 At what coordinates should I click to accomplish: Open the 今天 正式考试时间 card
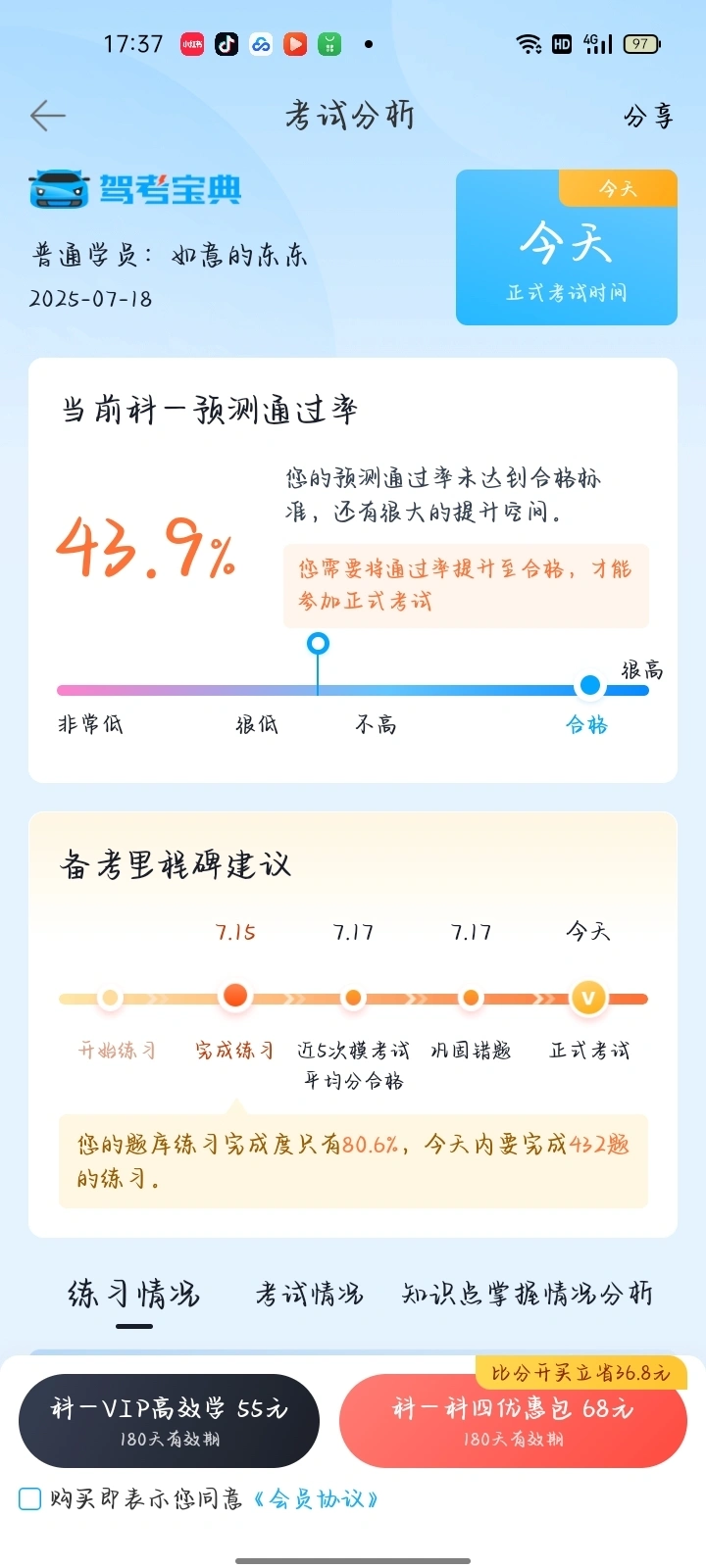(566, 248)
